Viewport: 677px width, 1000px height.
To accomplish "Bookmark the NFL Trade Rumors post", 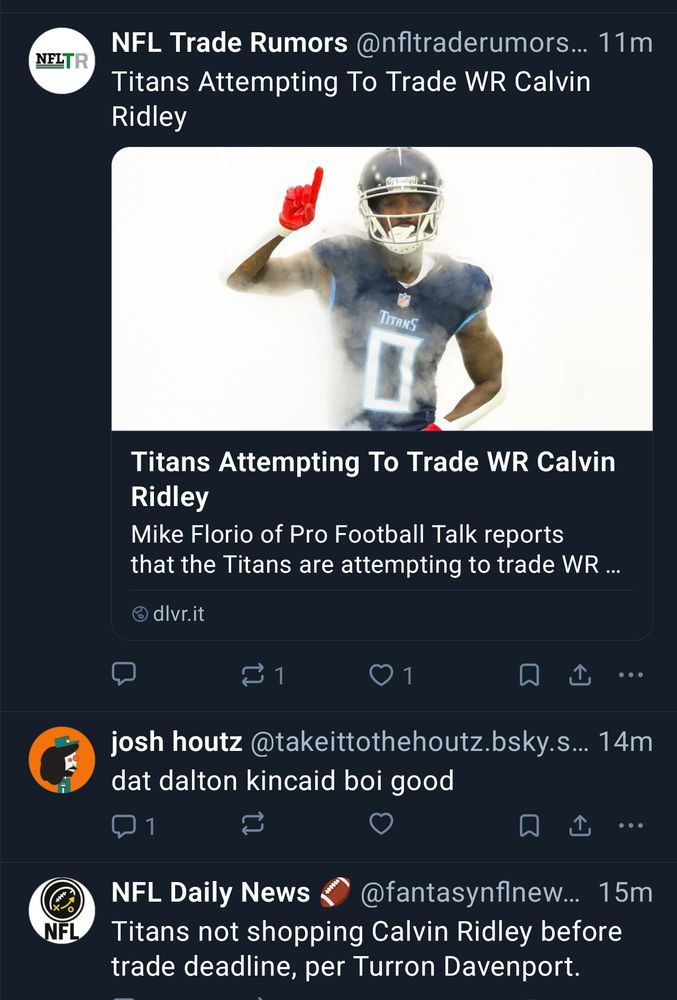I will tap(529, 676).
